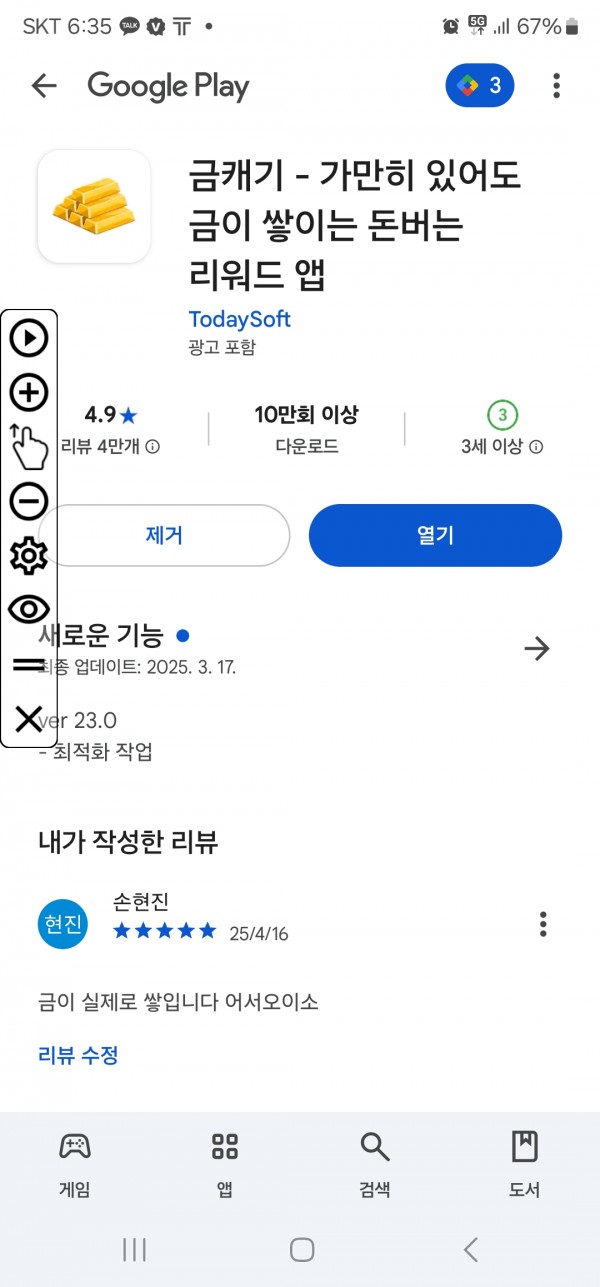The image size is (600, 1287).
Task: Open the top-right overflow menu
Action: click(x=557, y=86)
